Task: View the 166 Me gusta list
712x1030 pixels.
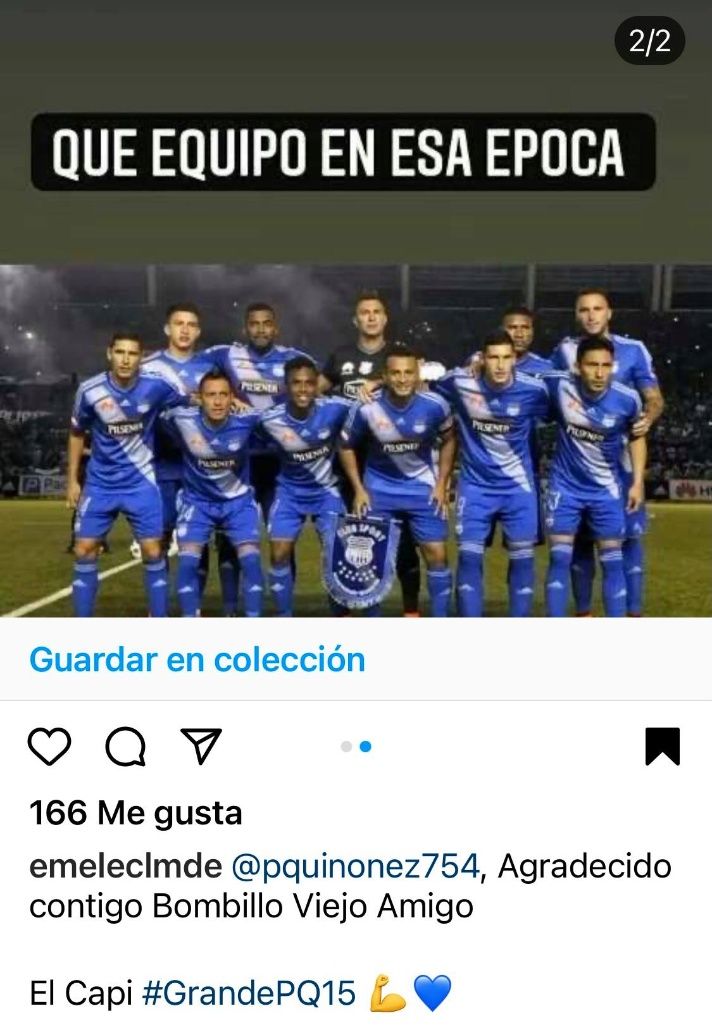Action: (136, 813)
